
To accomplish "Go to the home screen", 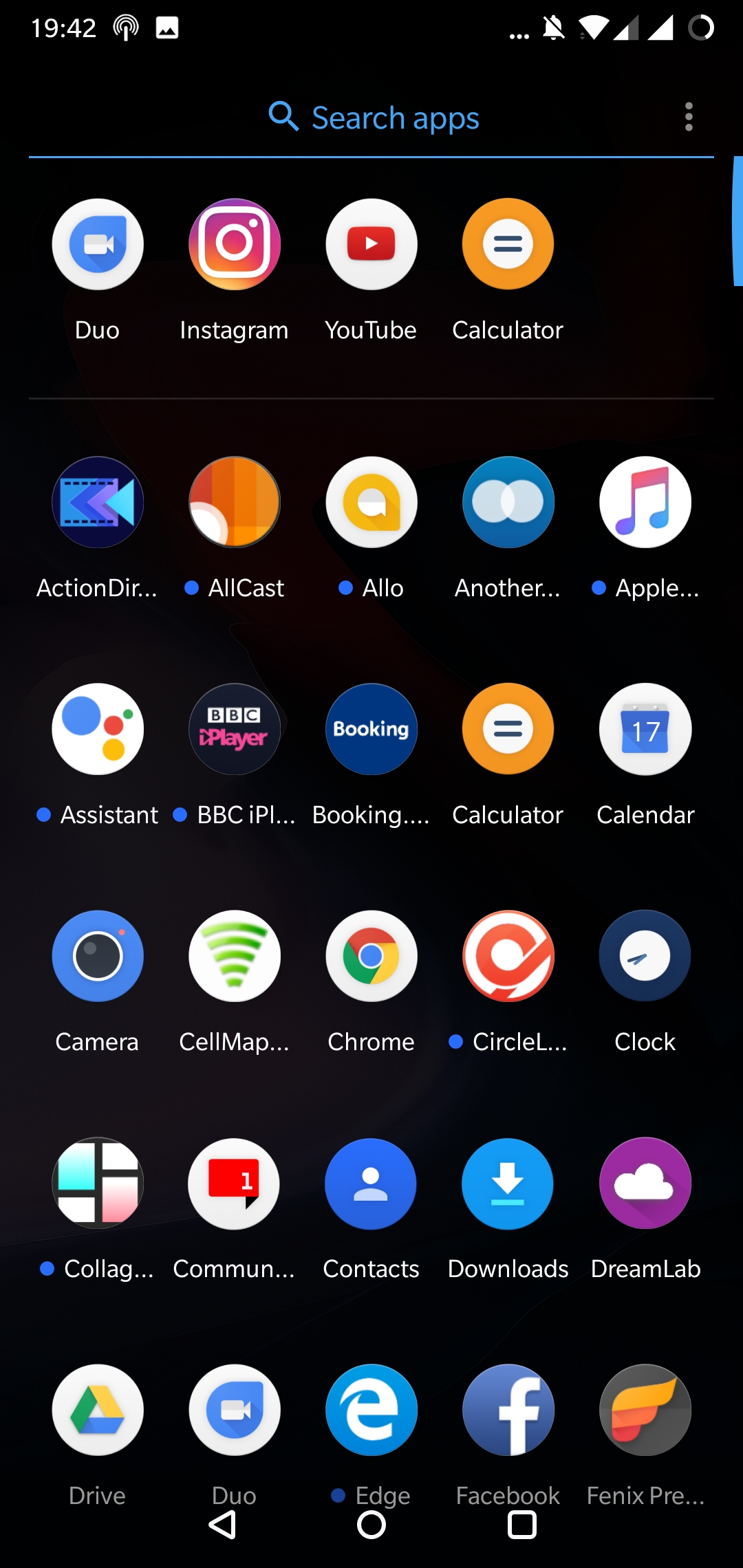I will coord(371,1525).
